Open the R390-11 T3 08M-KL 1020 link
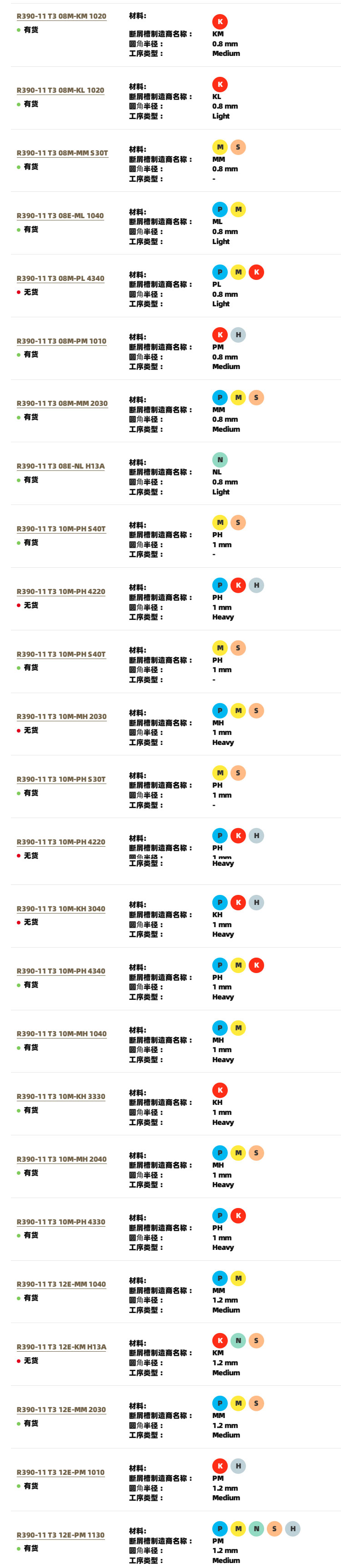341x1568 pixels. click(60, 90)
